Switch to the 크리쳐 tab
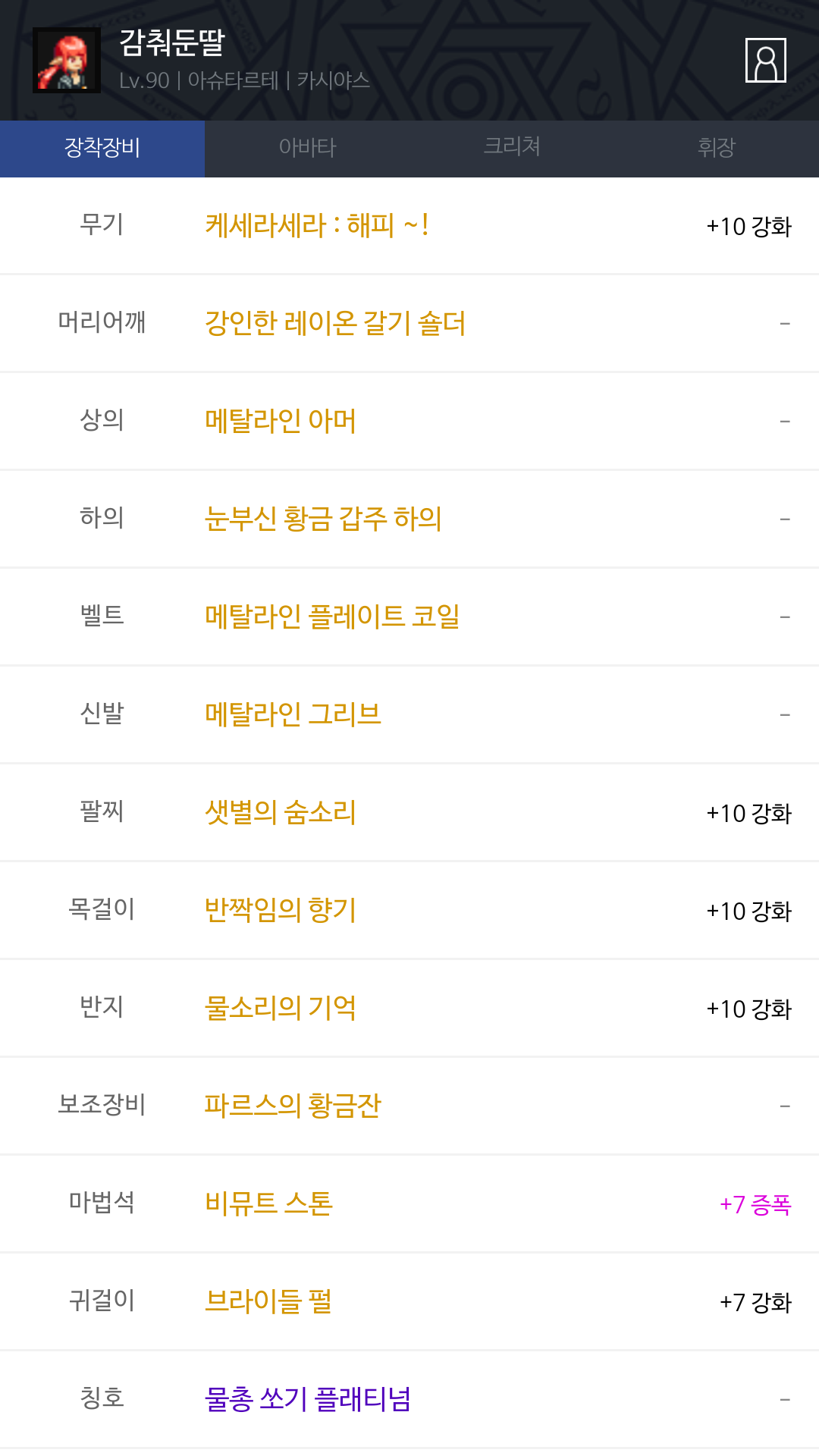The width and height of the screenshot is (819, 1456). click(x=512, y=148)
